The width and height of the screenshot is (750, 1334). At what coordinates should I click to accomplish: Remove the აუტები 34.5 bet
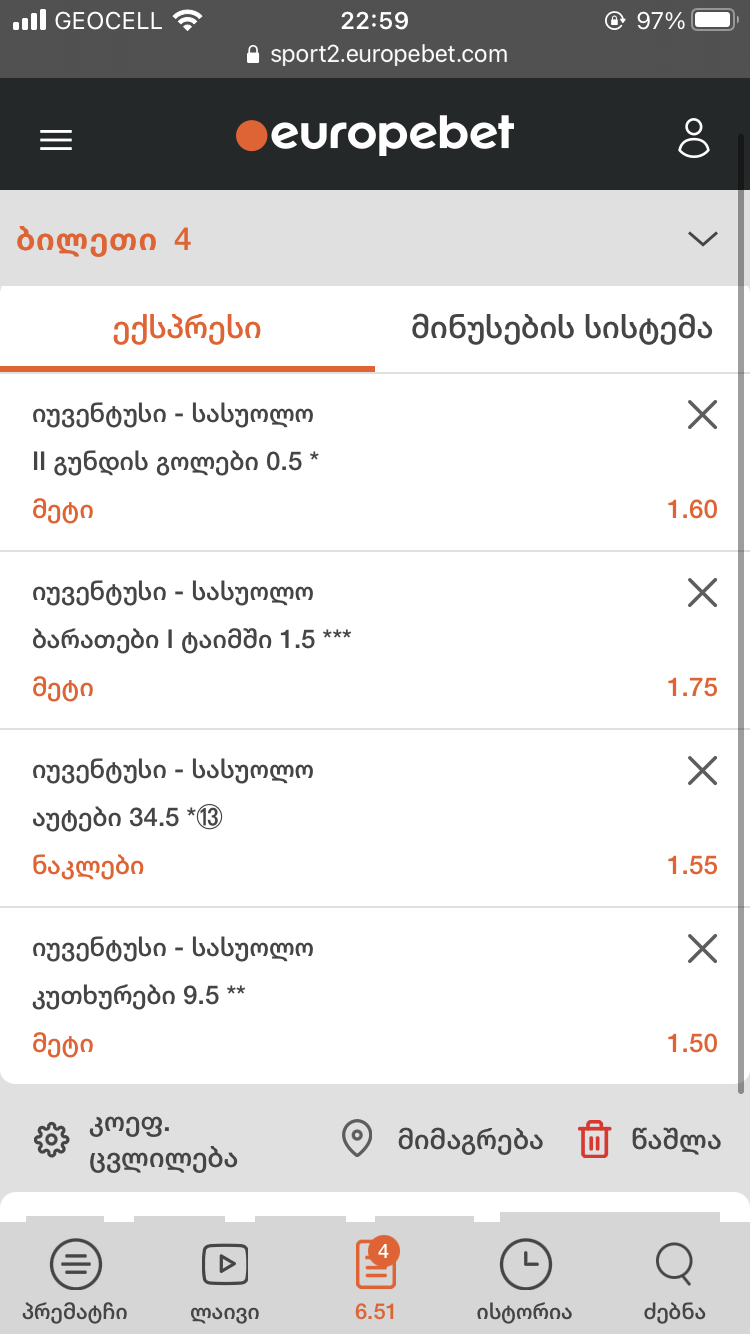point(703,770)
